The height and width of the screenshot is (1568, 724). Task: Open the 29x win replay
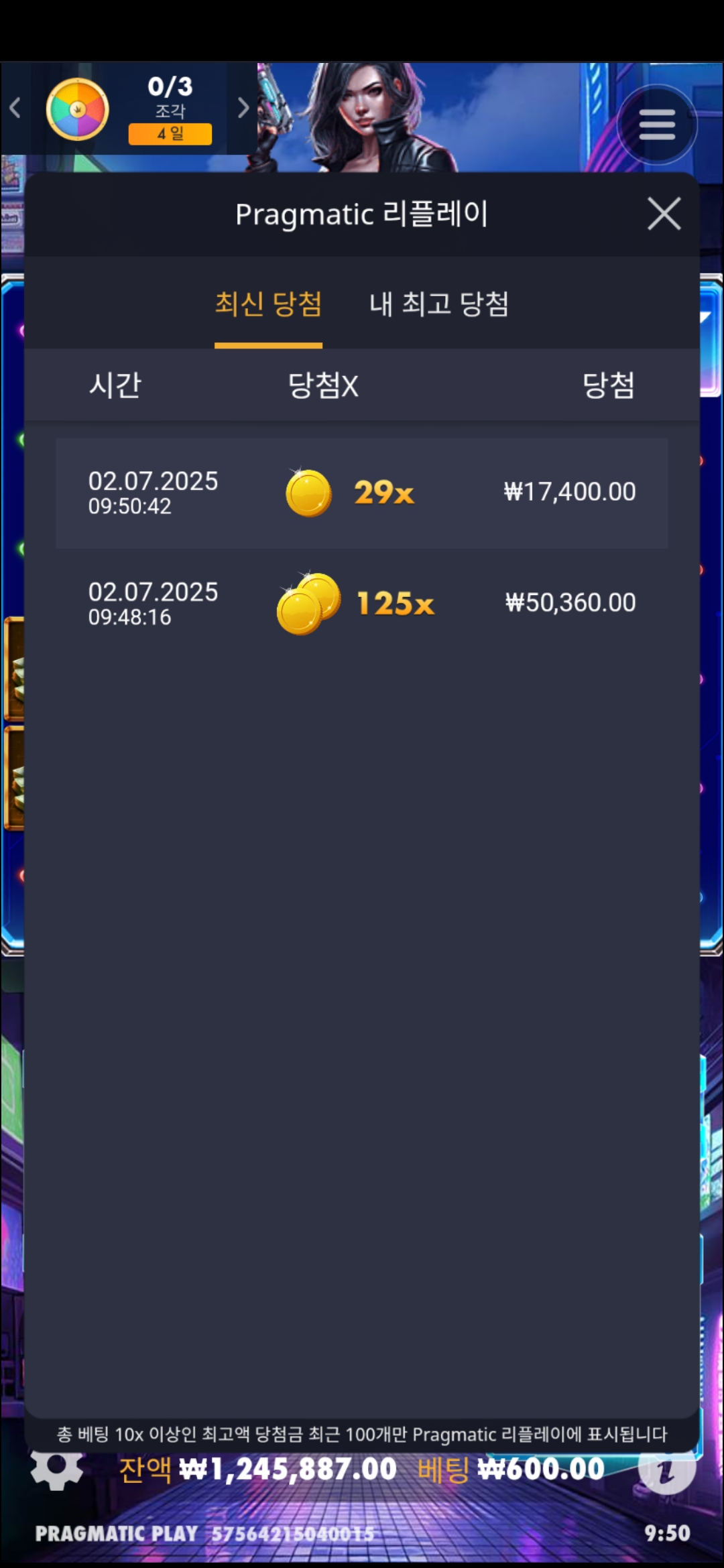tap(362, 493)
